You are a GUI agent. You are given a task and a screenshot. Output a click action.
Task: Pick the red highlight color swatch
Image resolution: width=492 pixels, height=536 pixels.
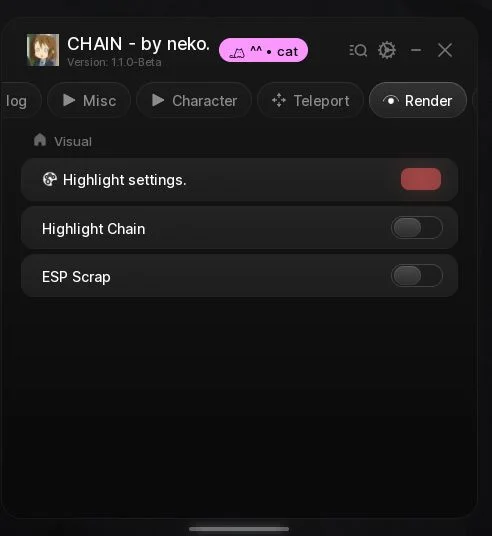tap(421, 179)
